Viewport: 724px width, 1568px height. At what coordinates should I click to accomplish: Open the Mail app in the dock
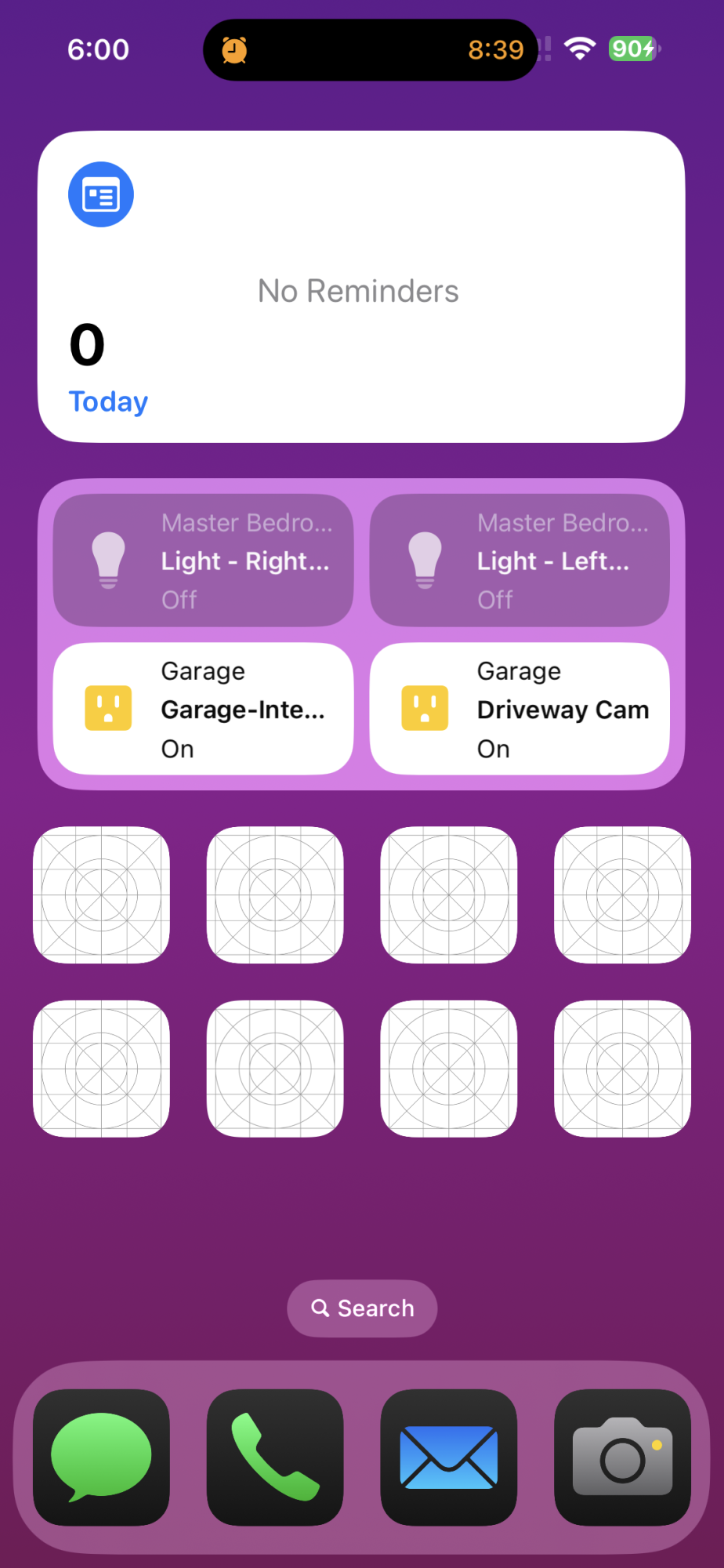coord(449,1457)
